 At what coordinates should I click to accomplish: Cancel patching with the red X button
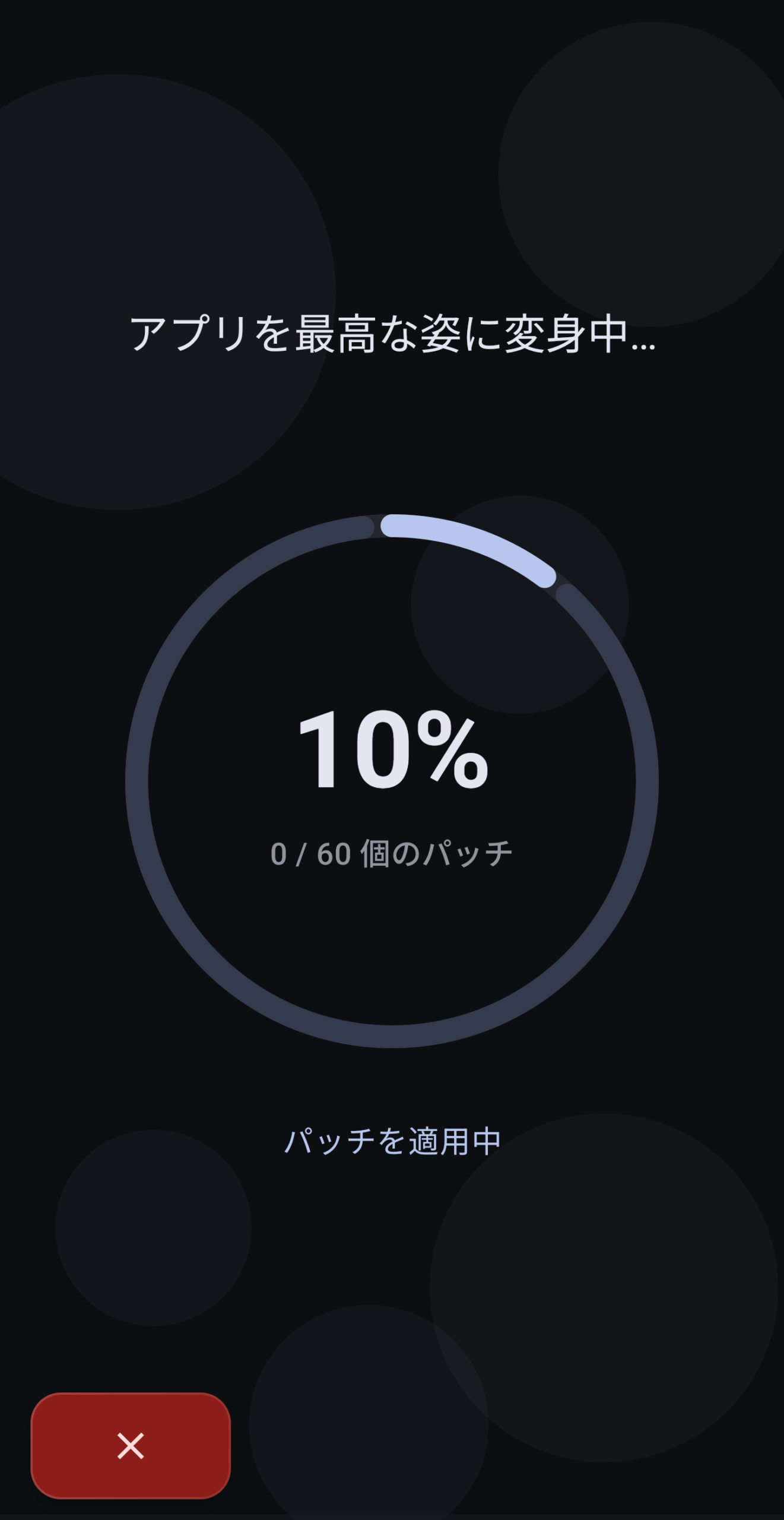click(131, 1445)
